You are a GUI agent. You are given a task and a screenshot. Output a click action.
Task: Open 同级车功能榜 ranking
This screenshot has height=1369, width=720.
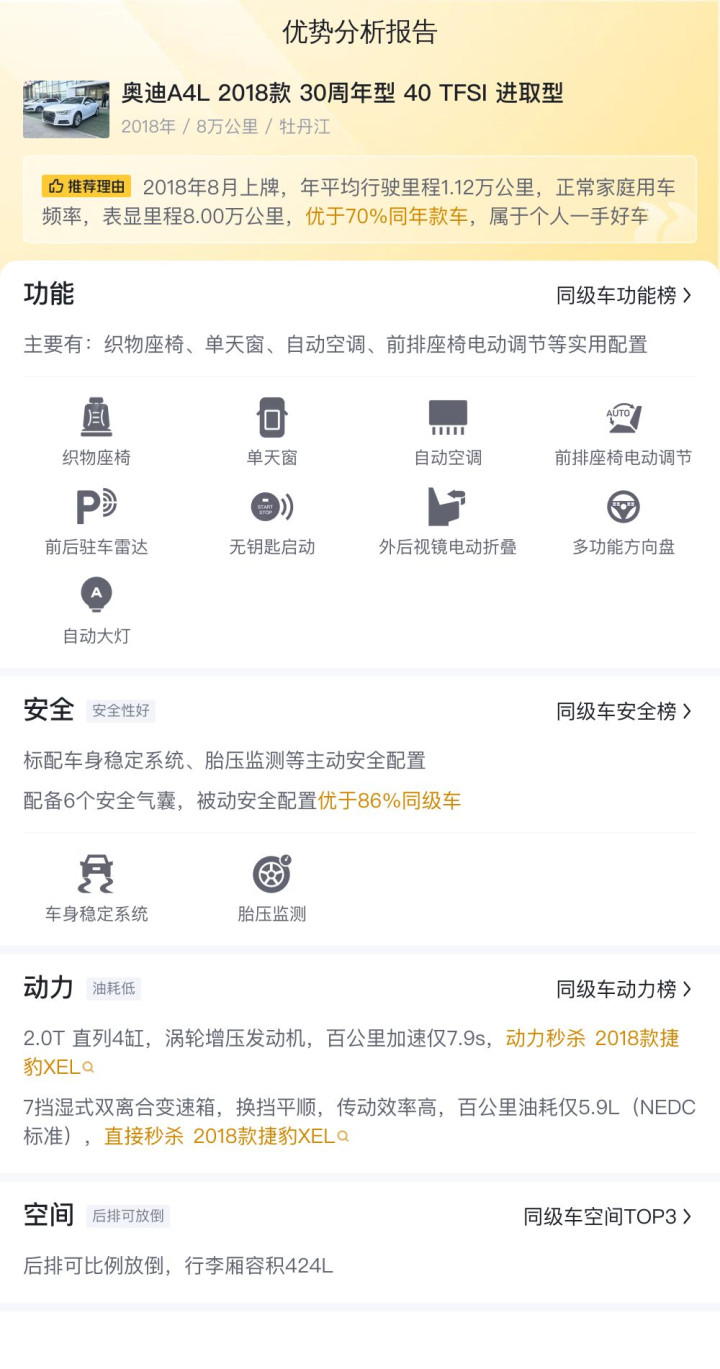(x=624, y=295)
